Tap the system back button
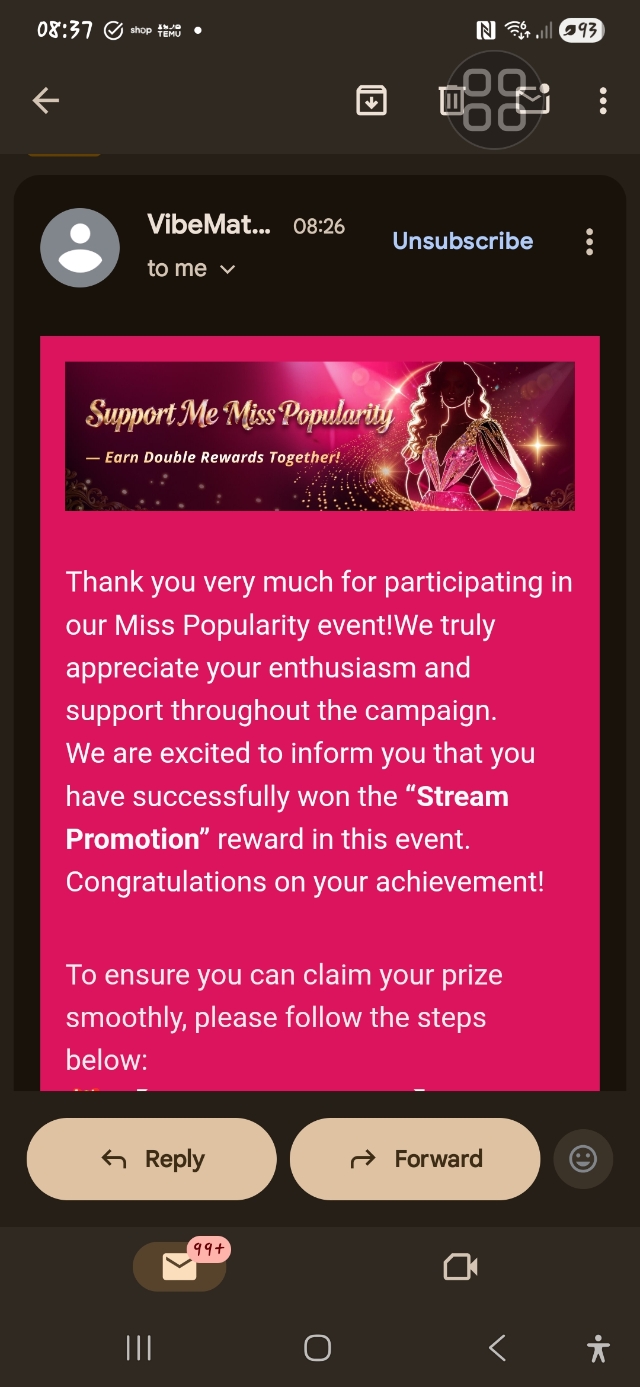This screenshot has height=1387, width=640. pos(497,1348)
